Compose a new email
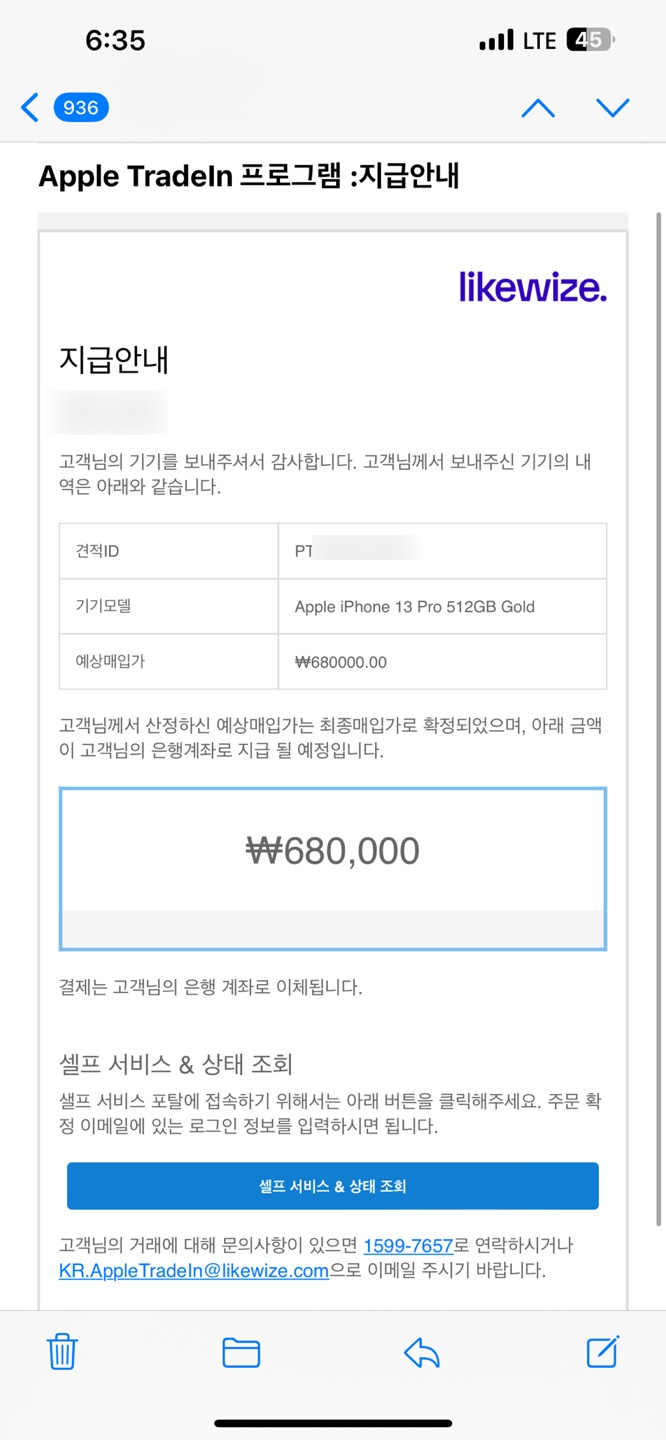666x1440 pixels. [x=602, y=1351]
